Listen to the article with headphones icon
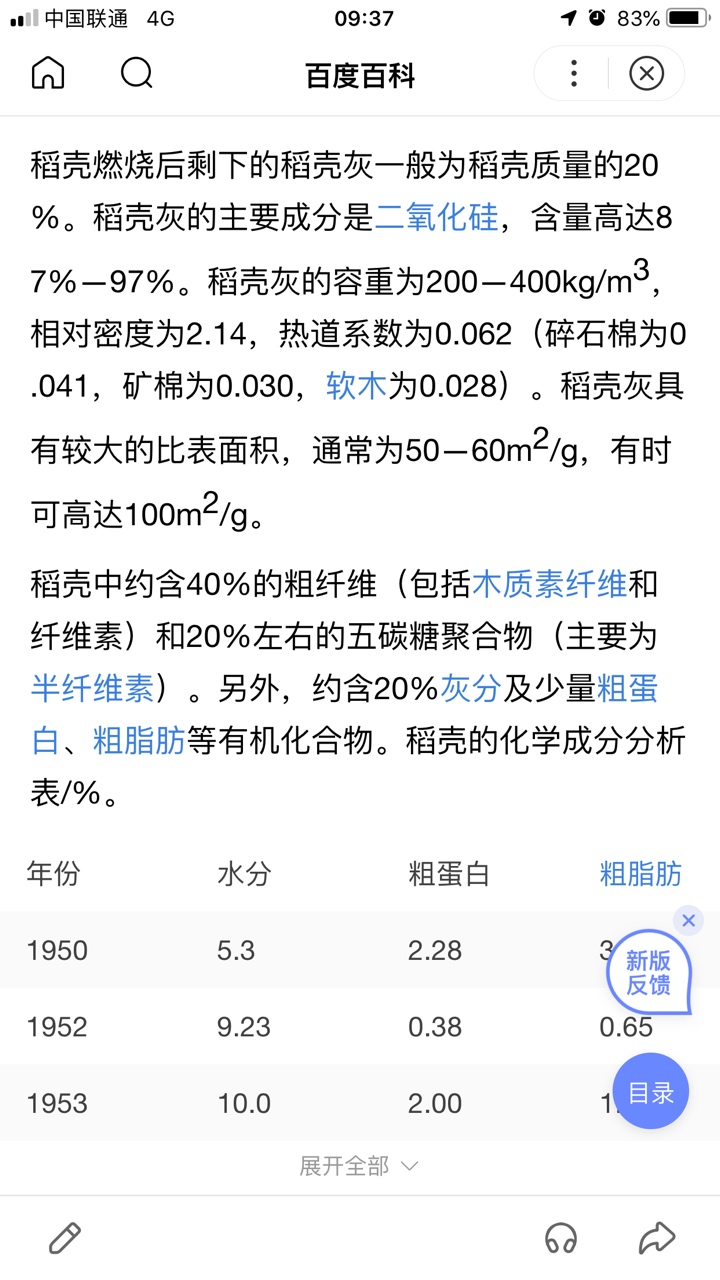720x1280 pixels. click(x=561, y=1238)
